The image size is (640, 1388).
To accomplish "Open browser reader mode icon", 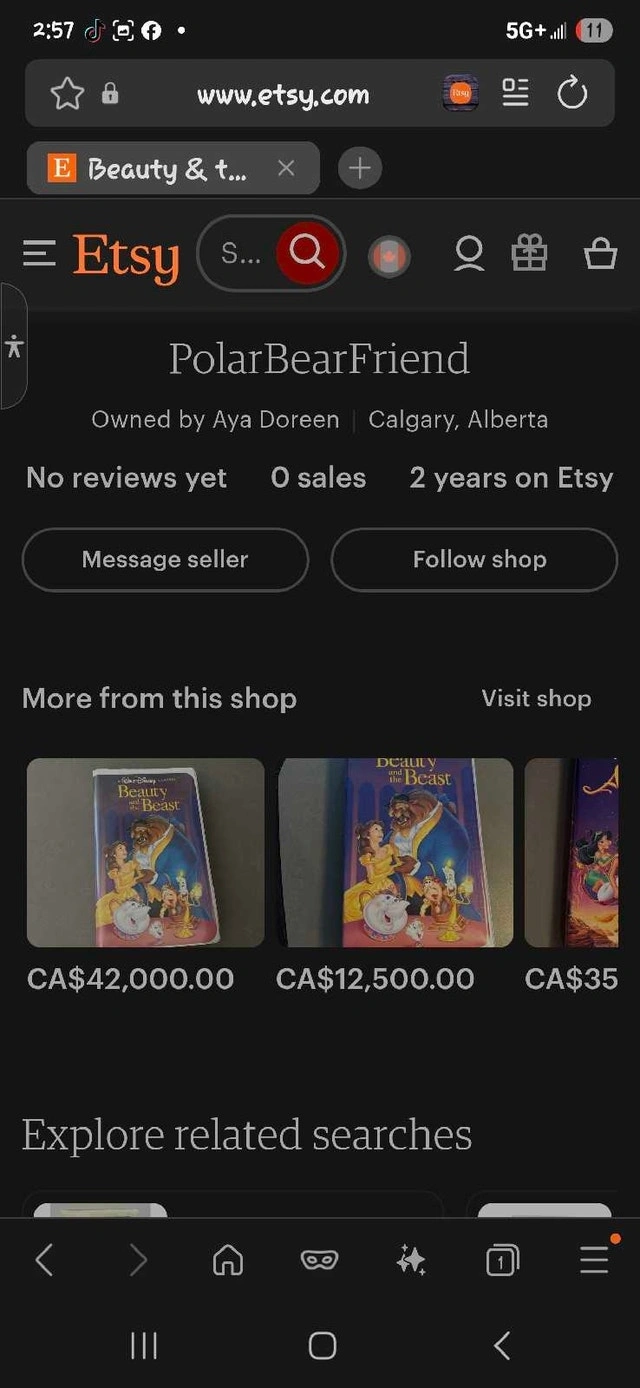I will (x=516, y=94).
